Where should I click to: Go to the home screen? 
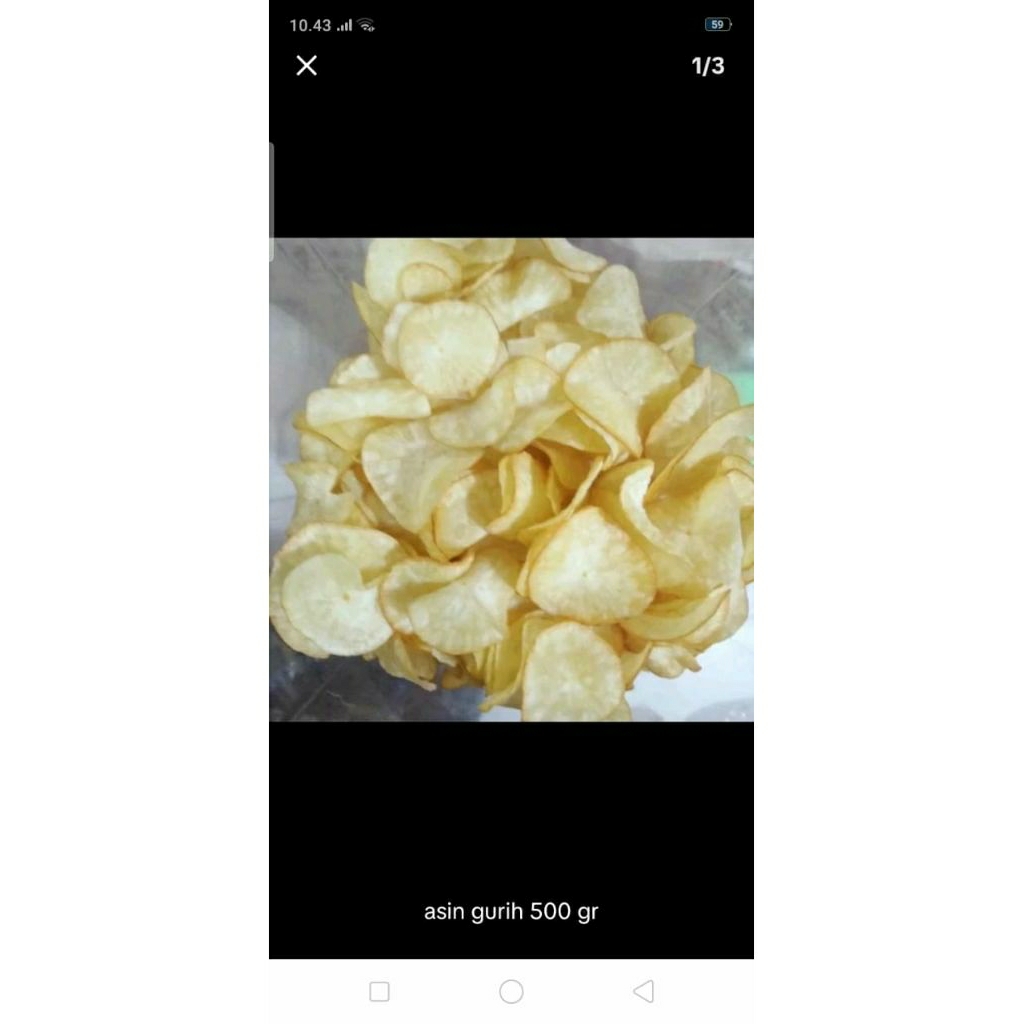click(511, 991)
